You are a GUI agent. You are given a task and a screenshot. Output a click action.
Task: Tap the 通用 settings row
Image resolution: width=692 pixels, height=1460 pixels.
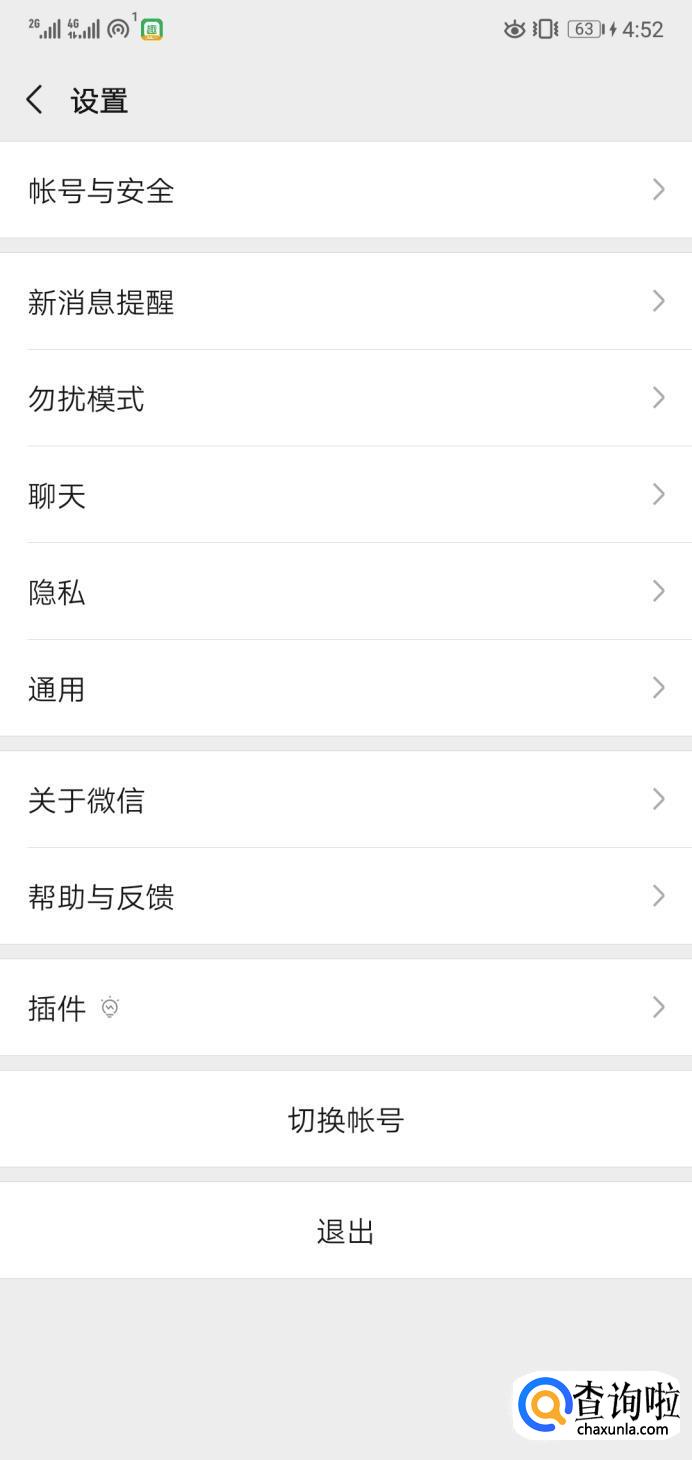346,688
